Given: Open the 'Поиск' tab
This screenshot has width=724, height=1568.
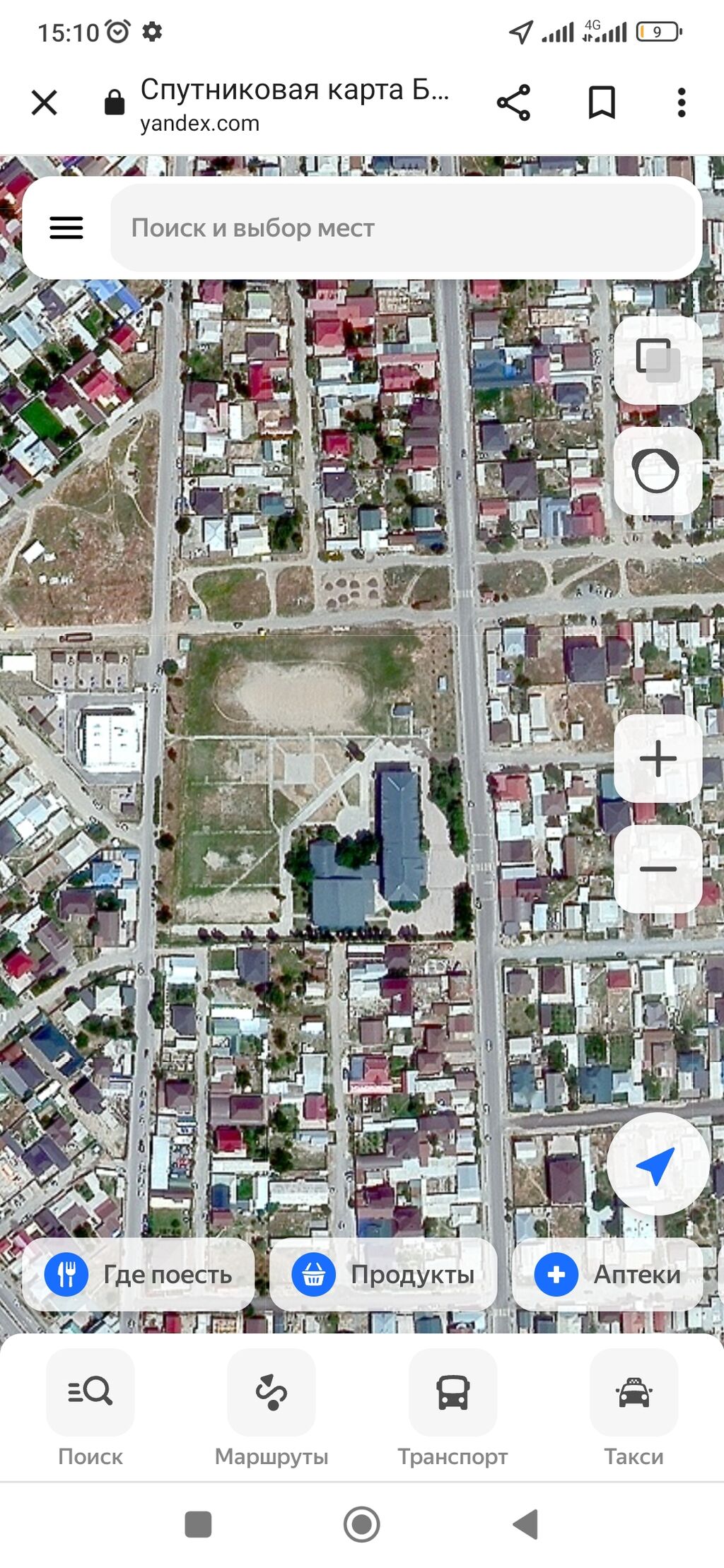Looking at the screenshot, I should click(90, 1406).
